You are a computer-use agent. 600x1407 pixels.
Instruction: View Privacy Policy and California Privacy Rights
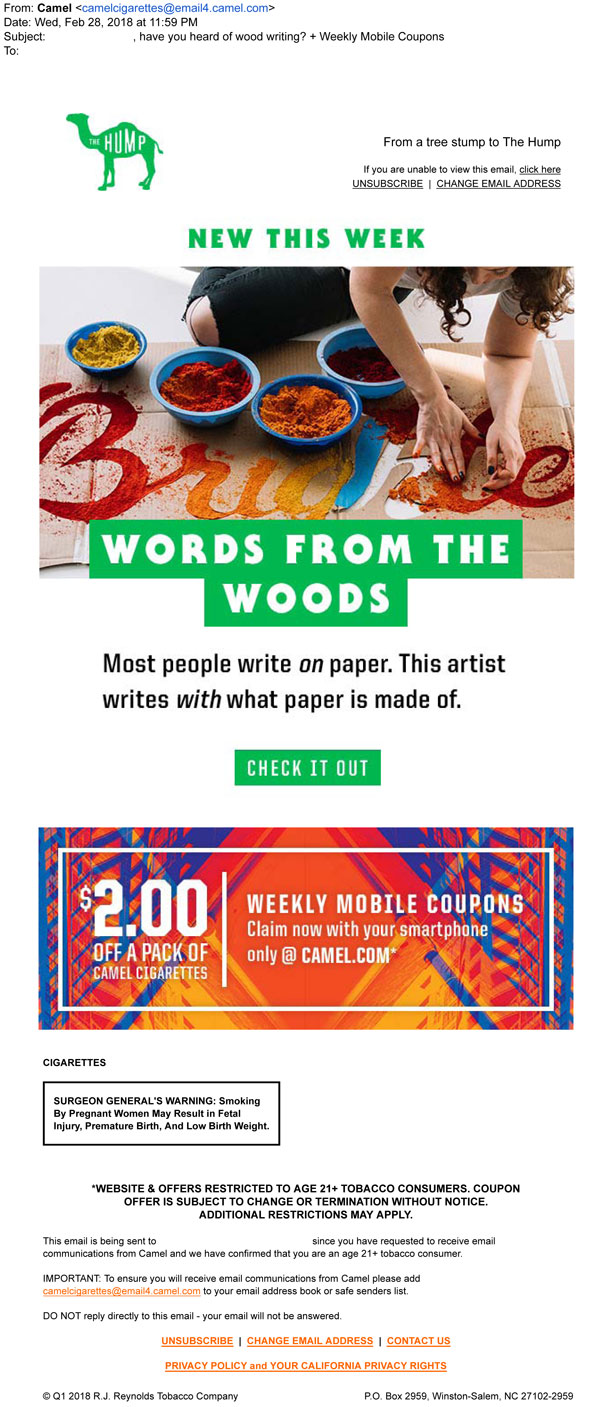306,1366
